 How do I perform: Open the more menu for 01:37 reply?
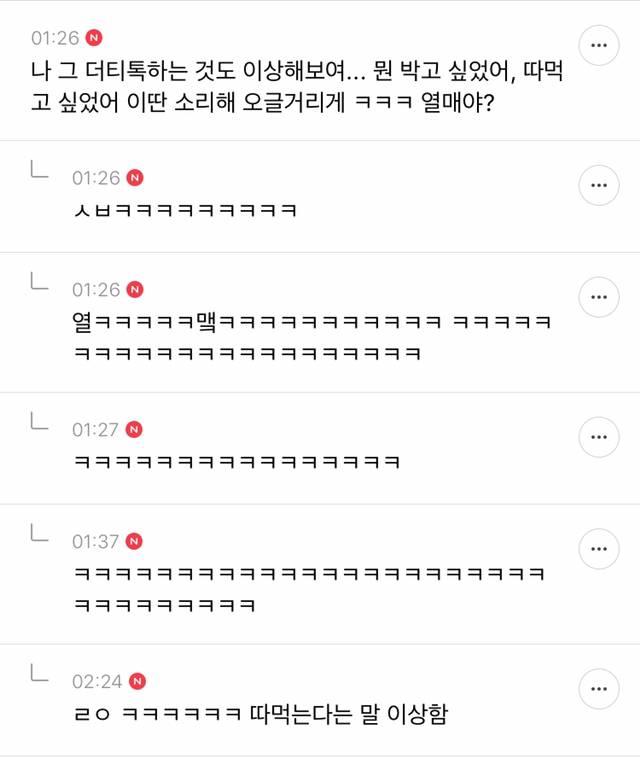pos(599,549)
